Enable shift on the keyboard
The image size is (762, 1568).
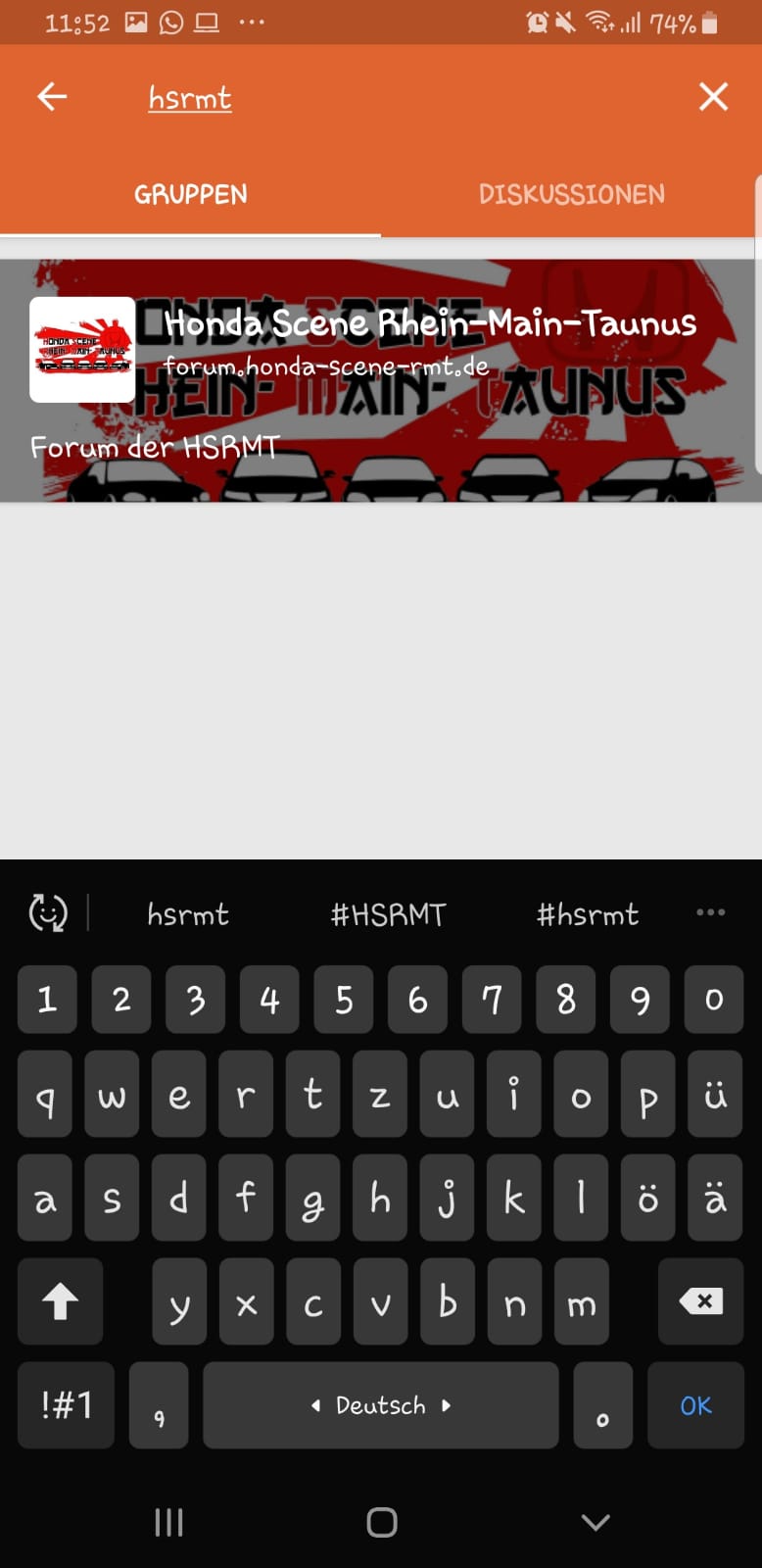pos(60,1301)
